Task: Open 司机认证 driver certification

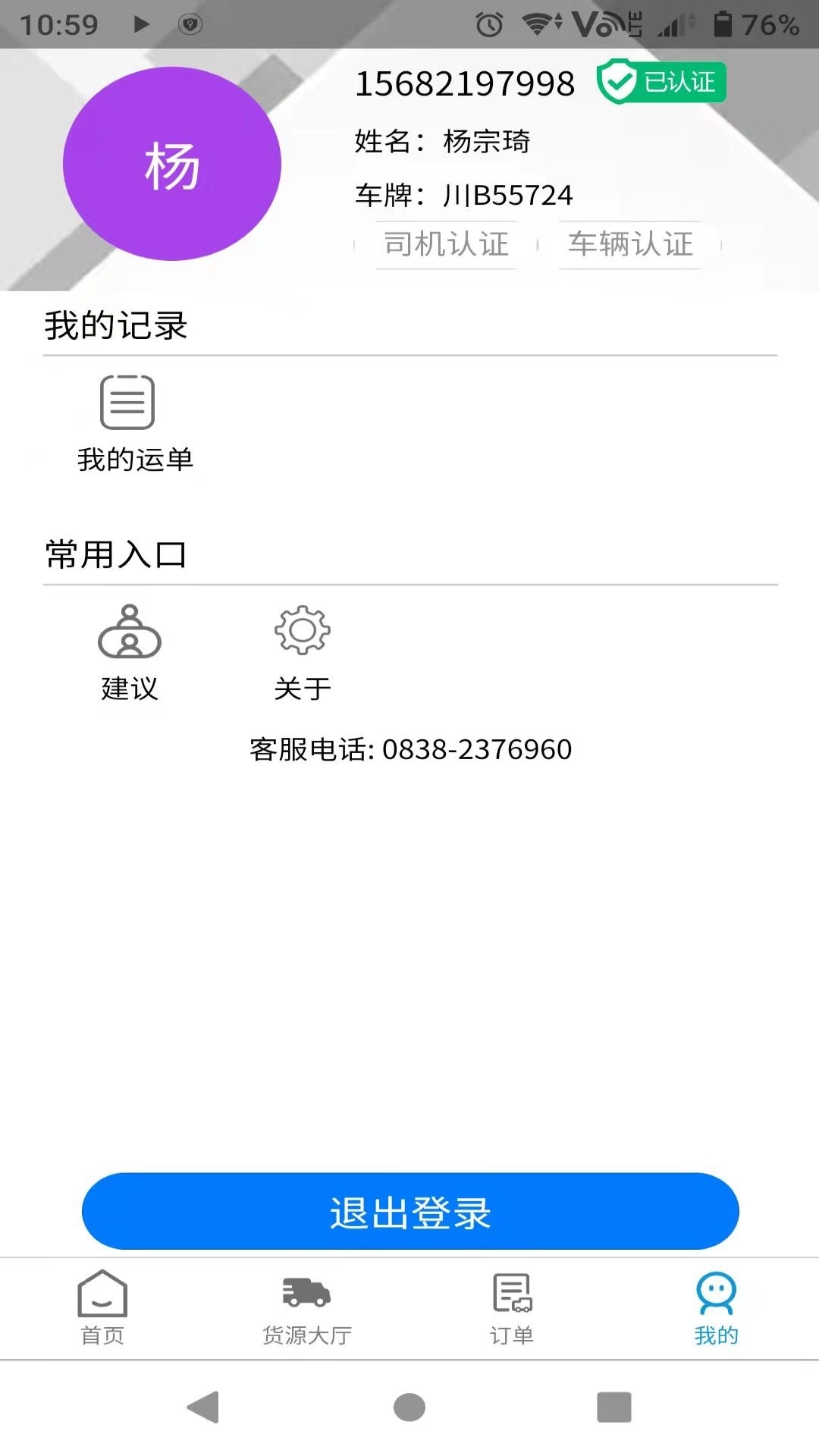Action: (444, 244)
